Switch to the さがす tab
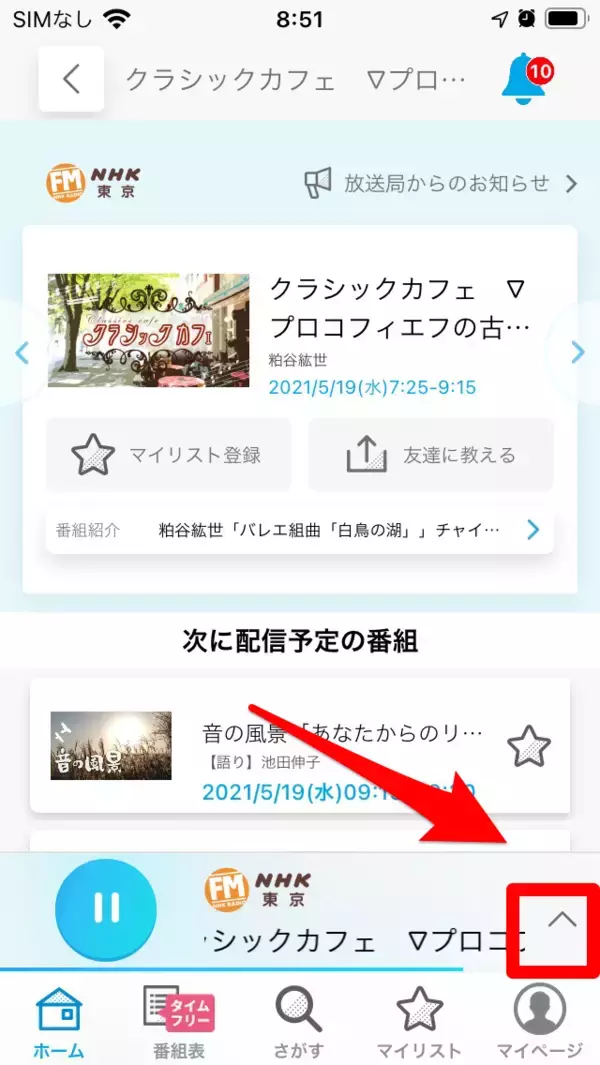 (x=299, y=1020)
